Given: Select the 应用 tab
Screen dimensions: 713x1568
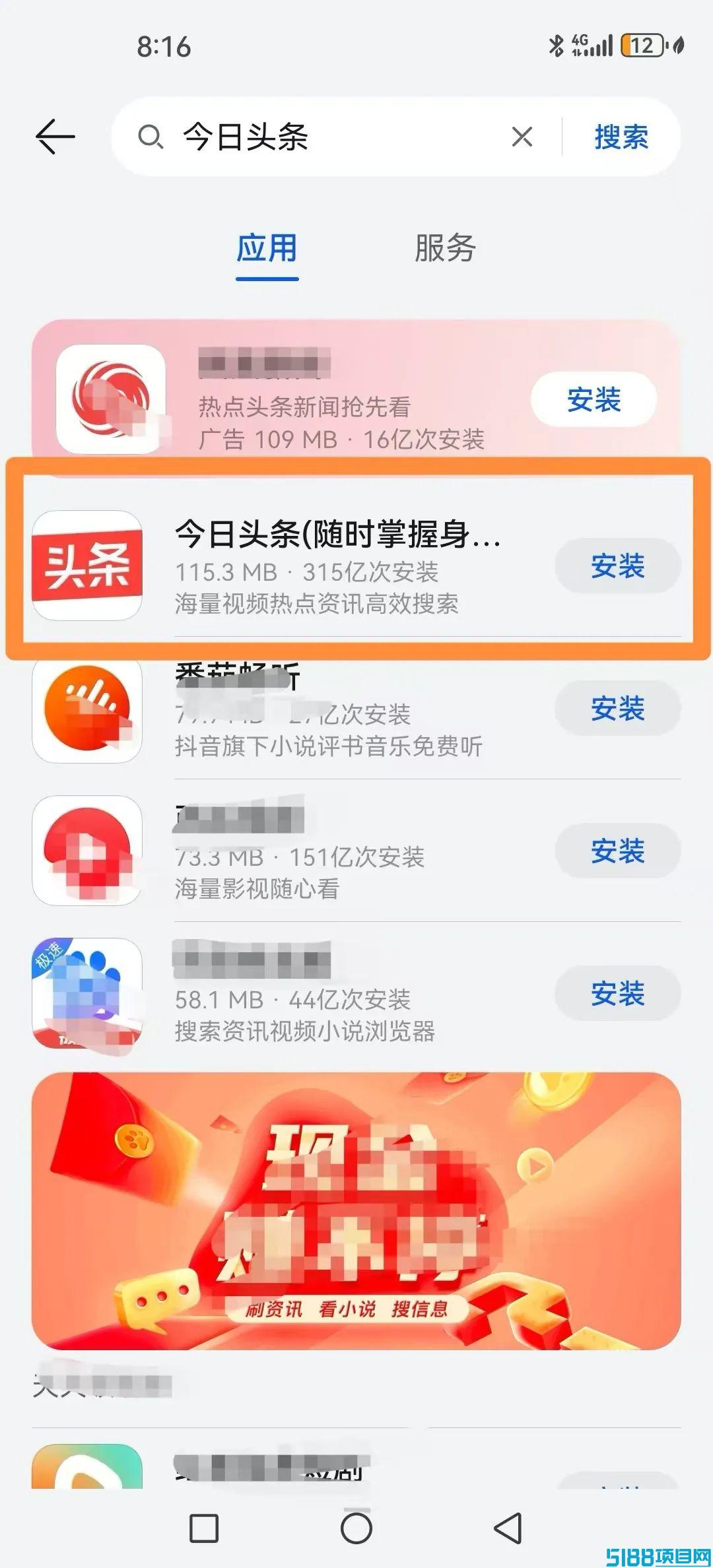Looking at the screenshot, I should point(267,248).
